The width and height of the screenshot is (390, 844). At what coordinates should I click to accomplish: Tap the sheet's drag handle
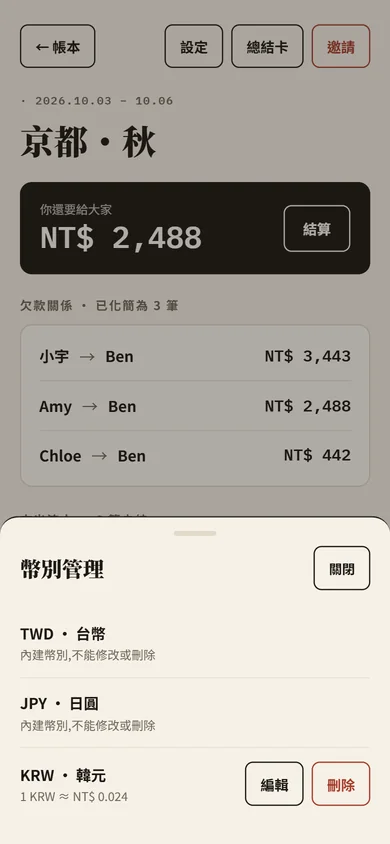(195, 533)
